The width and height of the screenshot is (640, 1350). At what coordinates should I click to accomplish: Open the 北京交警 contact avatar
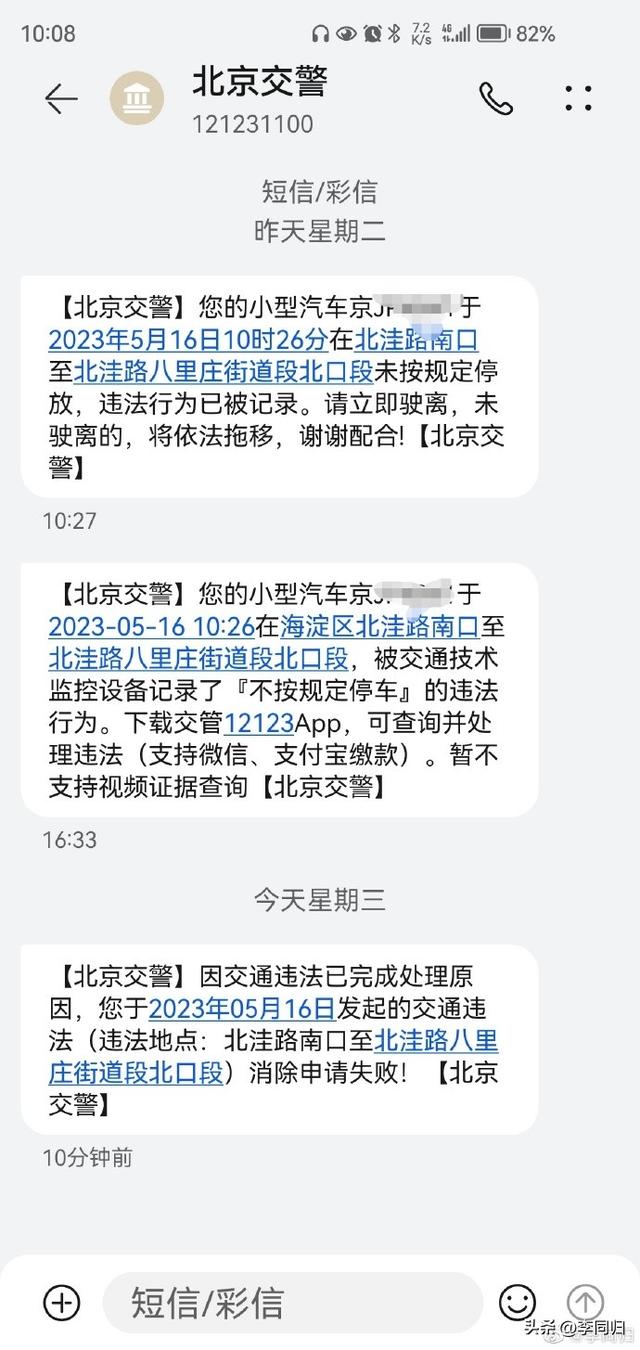(137, 98)
